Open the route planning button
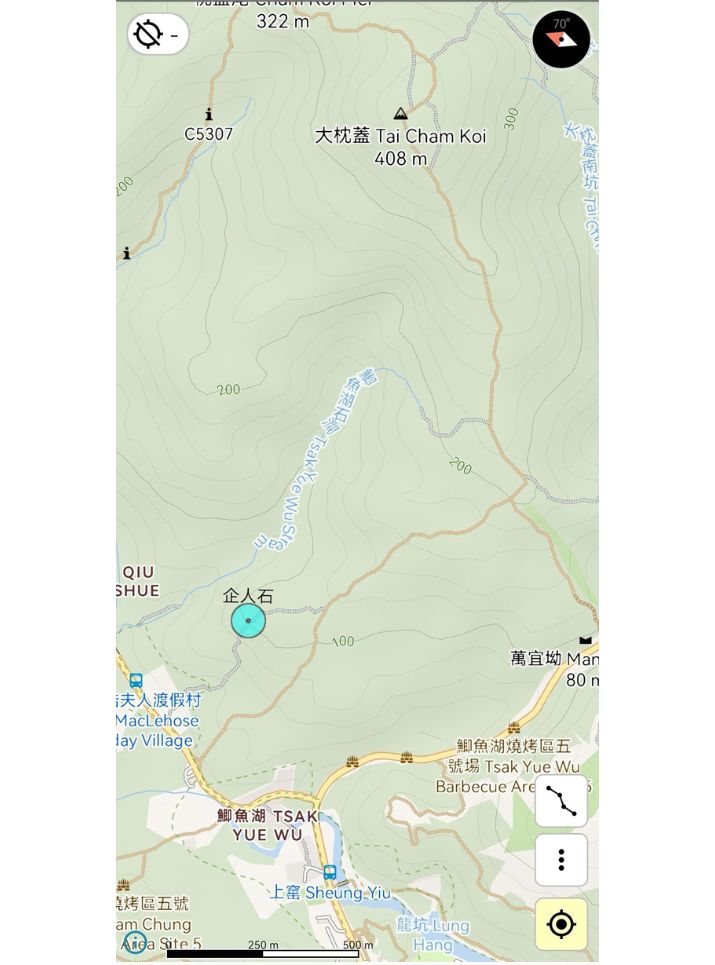715x965 pixels. click(x=561, y=800)
